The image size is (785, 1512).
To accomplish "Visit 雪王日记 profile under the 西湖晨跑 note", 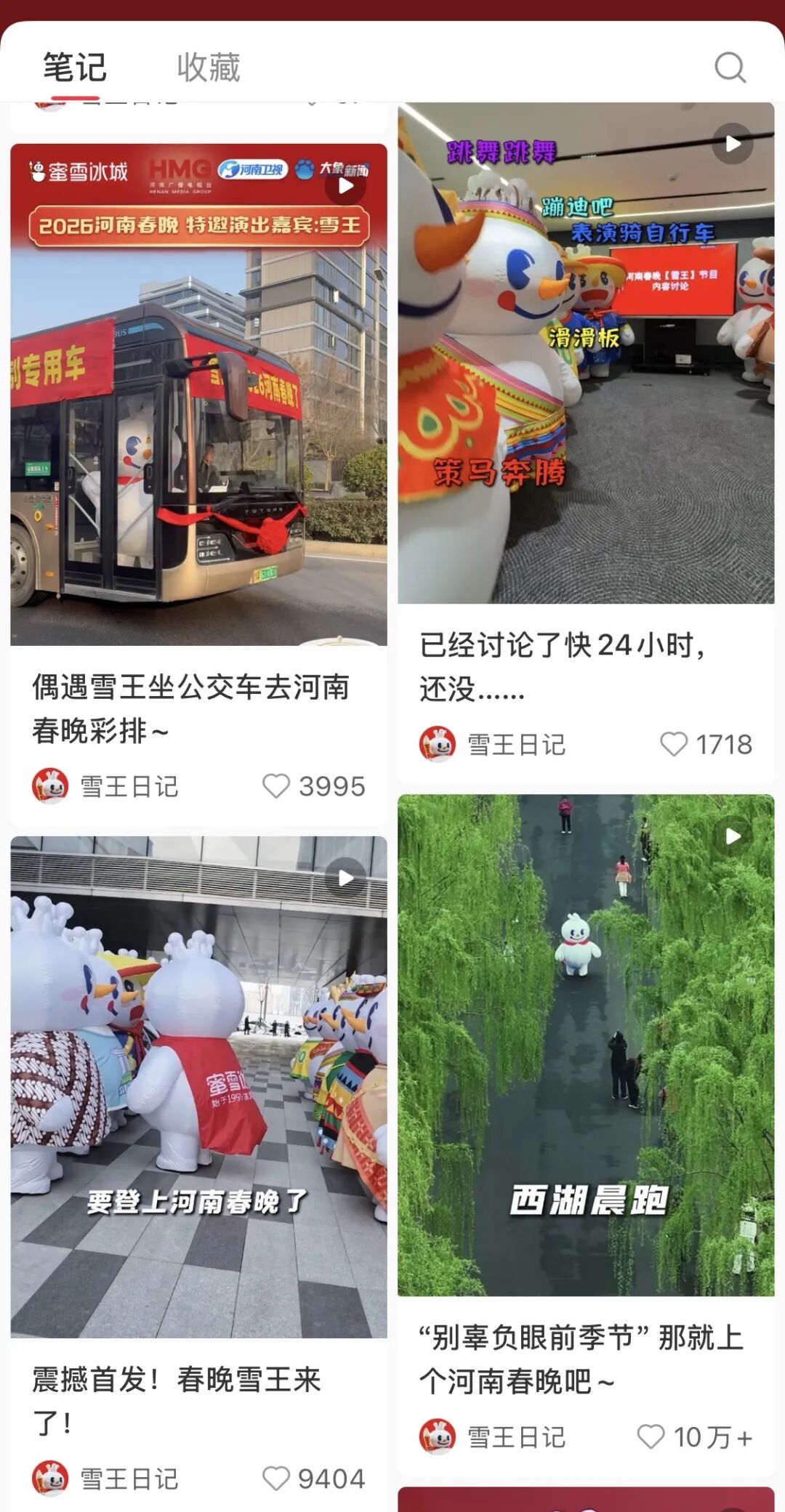I will pyautogui.click(x=493, y=1436).
